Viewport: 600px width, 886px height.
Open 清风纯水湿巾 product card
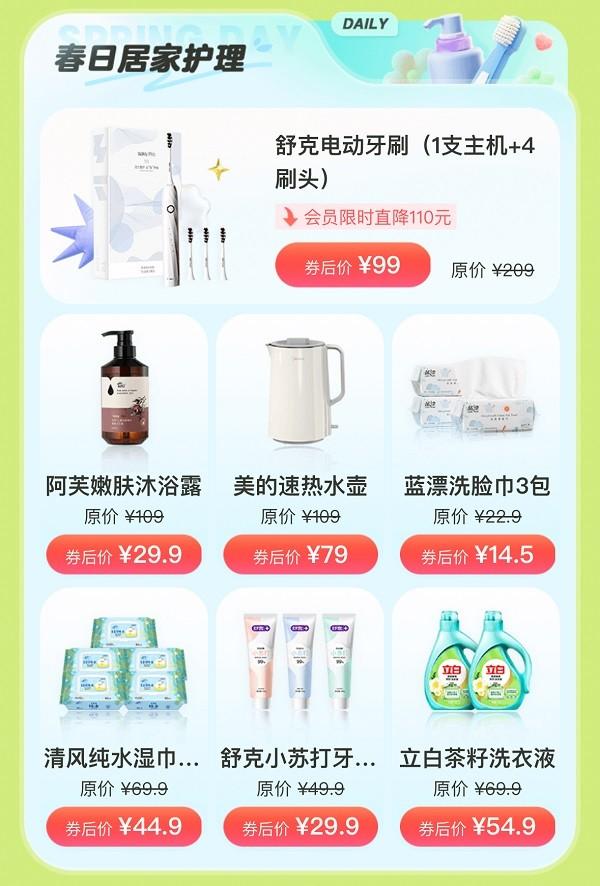pyautogui.click(x=123, y=665)
